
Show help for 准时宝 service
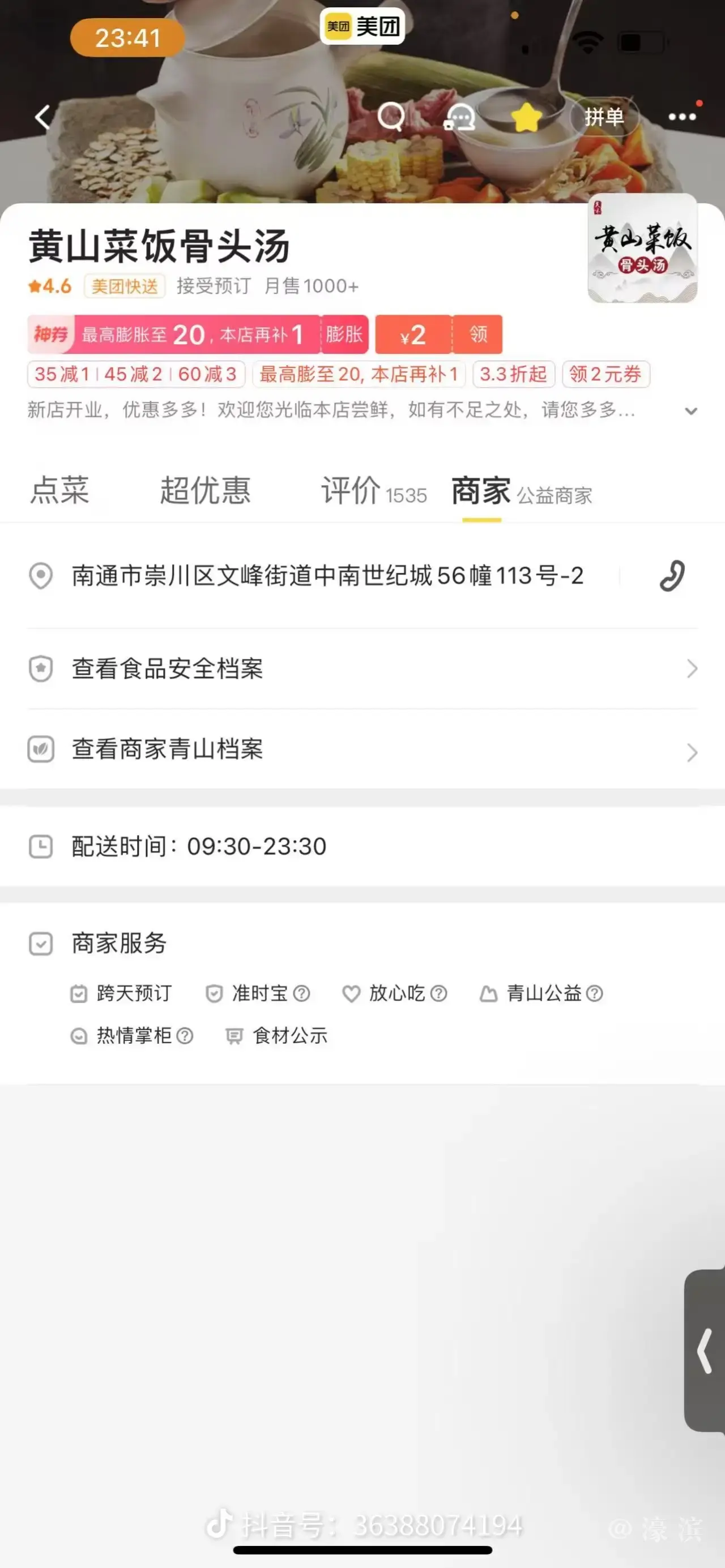[x=301, y=993]
